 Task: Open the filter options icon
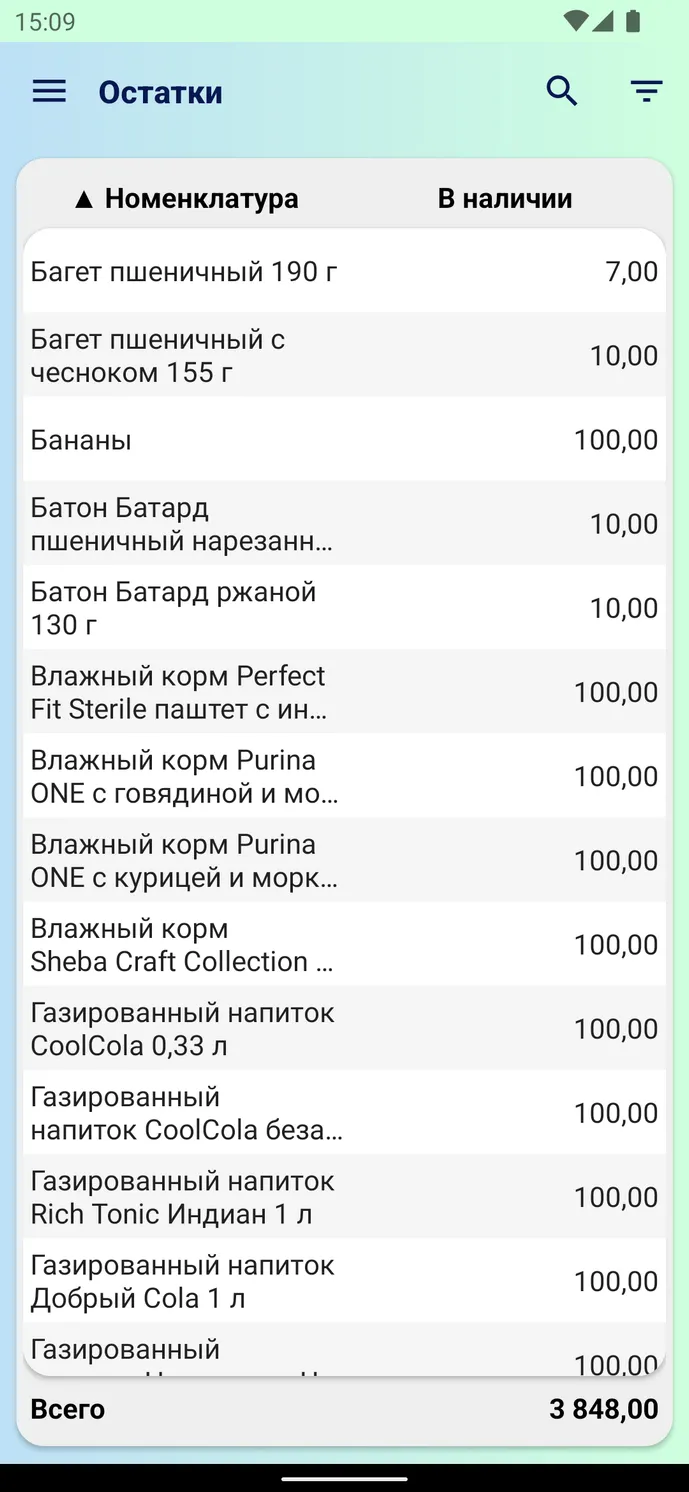(647, 92)
